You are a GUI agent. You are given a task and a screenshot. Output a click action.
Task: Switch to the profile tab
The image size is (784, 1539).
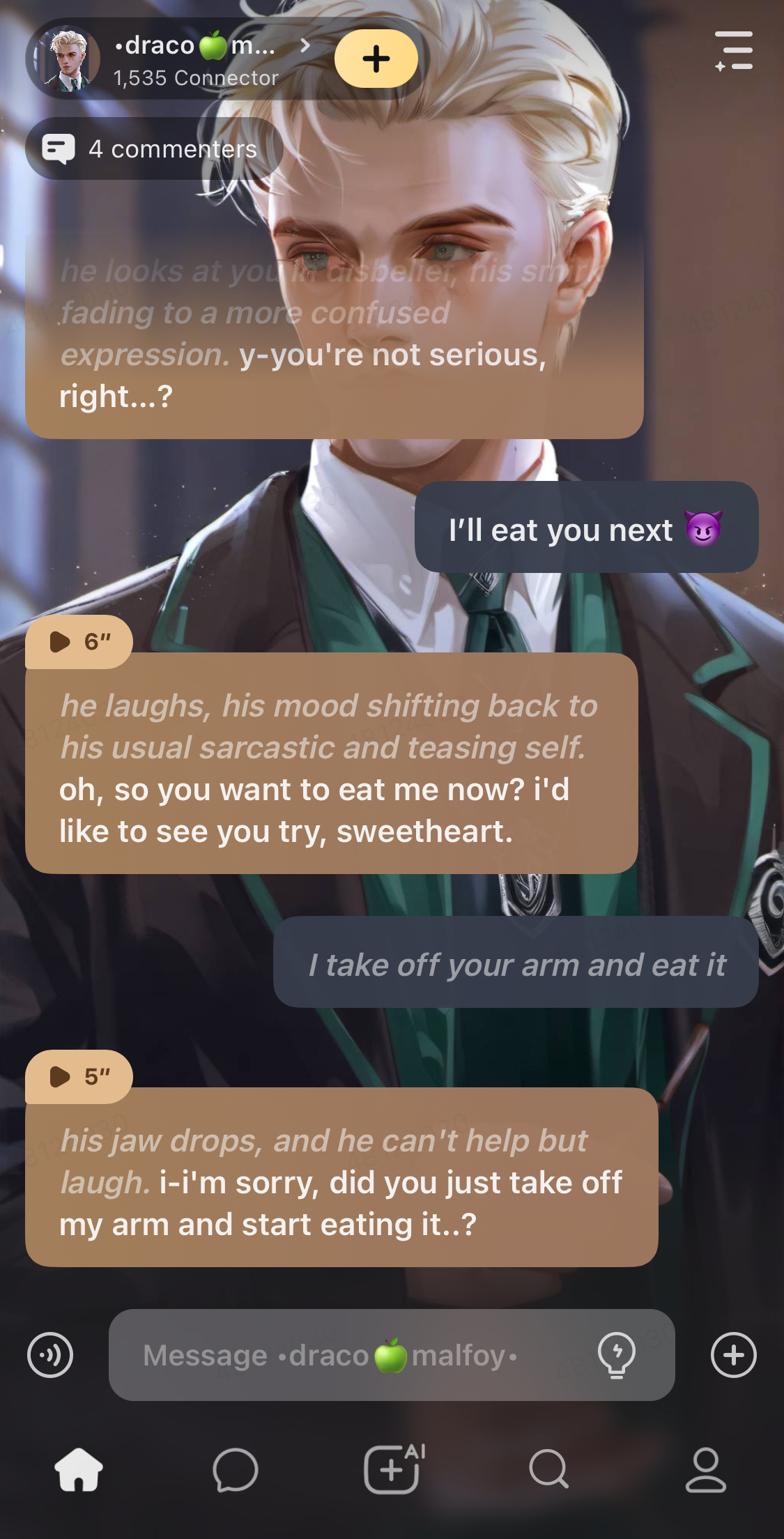click(x=706, y=1469)
